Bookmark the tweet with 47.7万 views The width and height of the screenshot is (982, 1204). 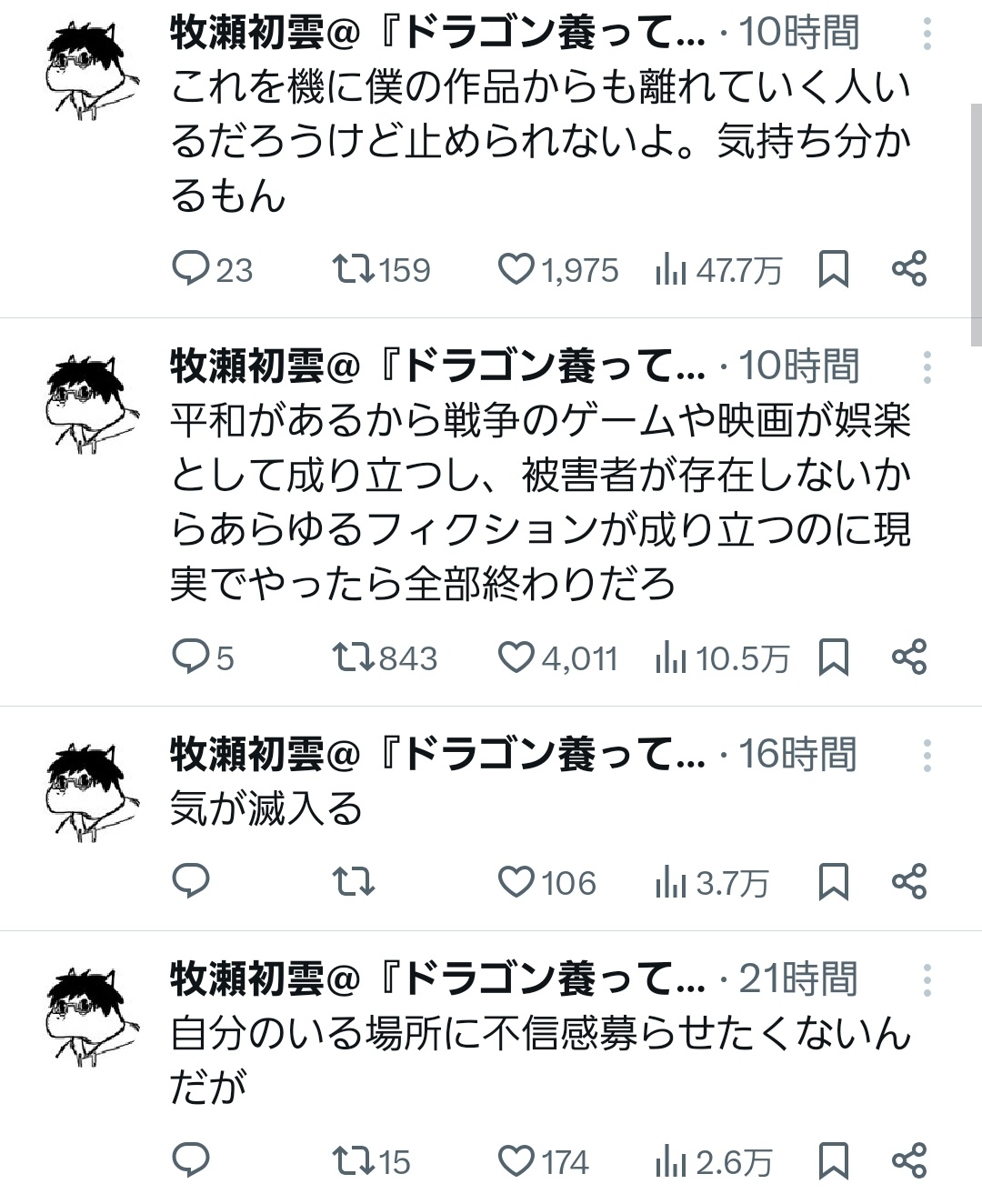(x=834, y=270)
